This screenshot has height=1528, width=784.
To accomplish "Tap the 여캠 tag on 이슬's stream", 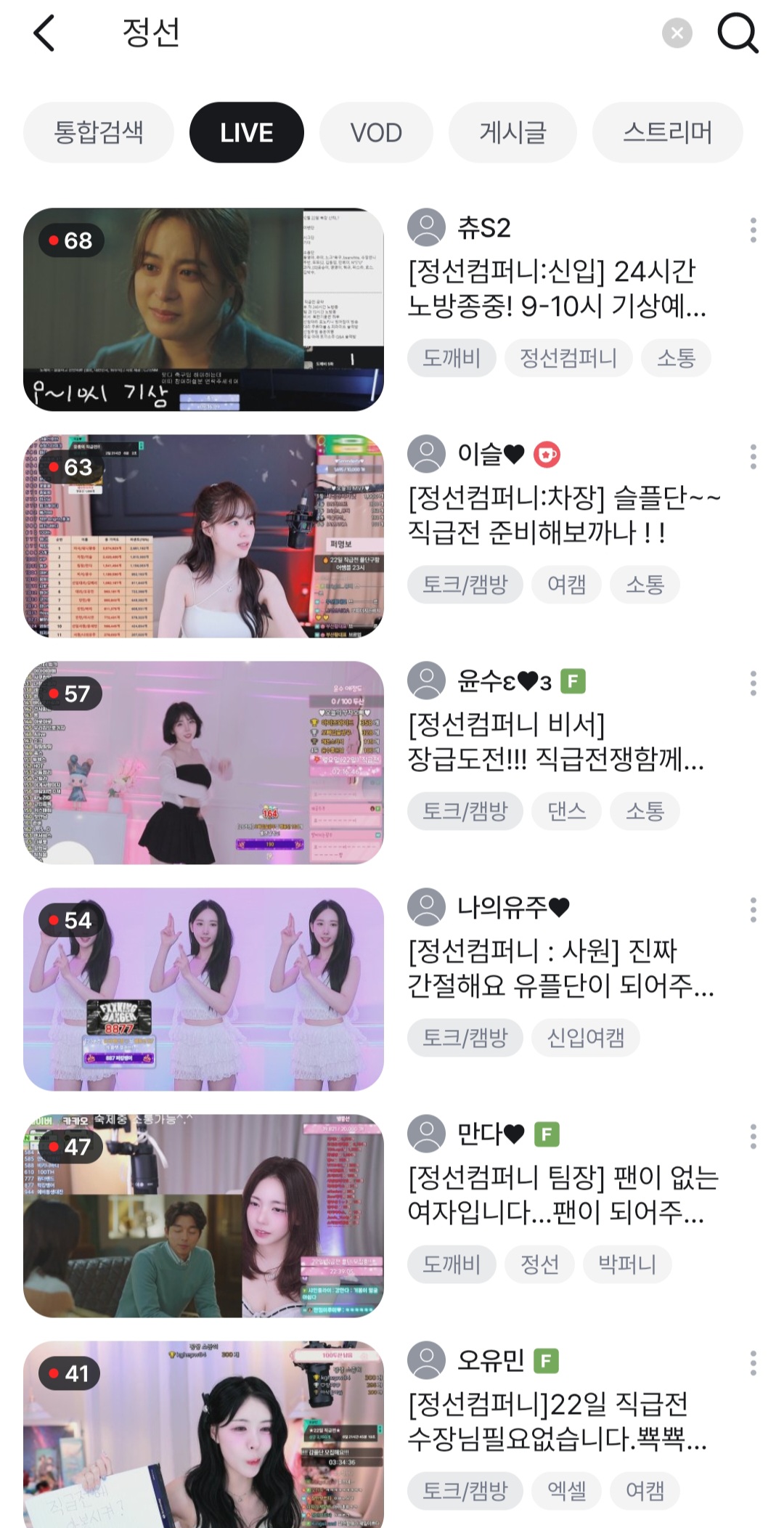I will click(x=566, y=585).
